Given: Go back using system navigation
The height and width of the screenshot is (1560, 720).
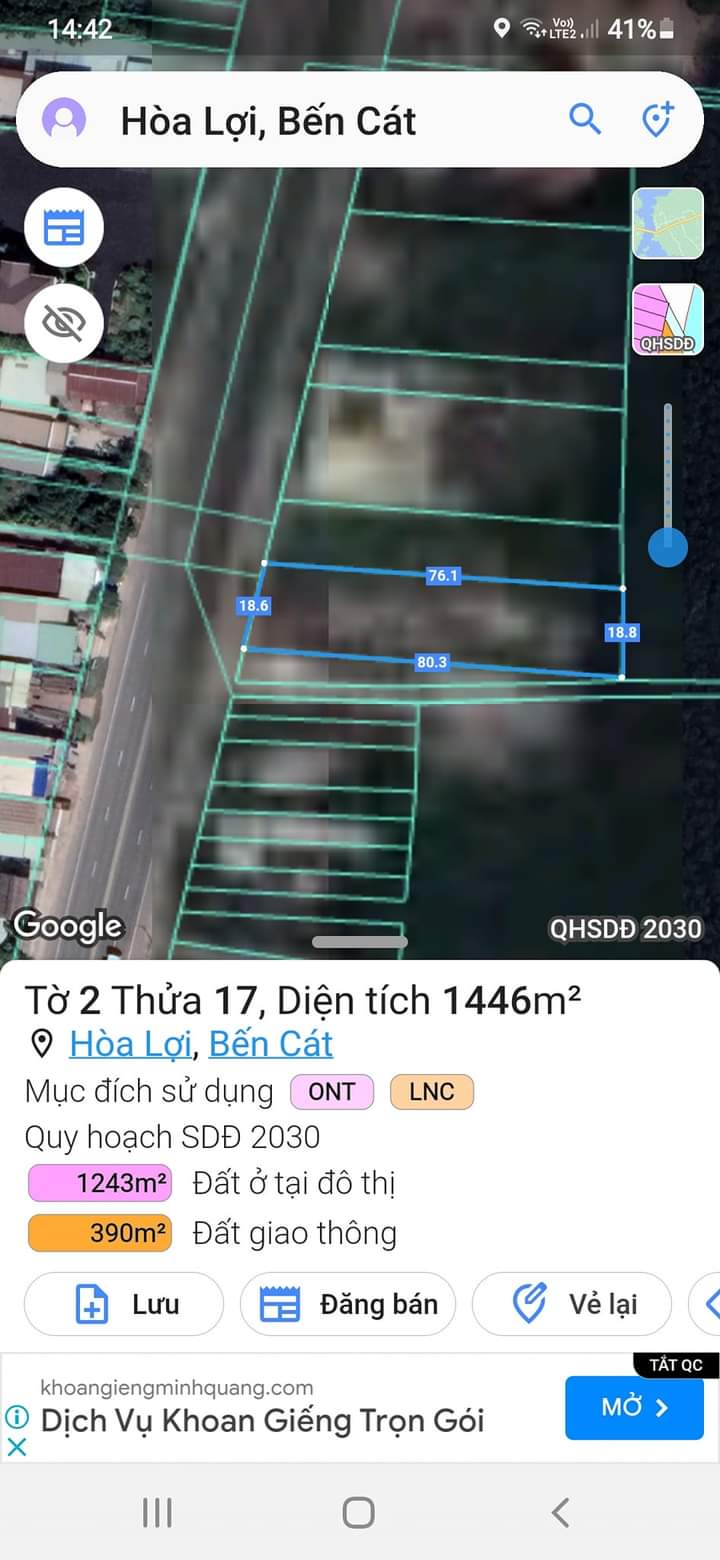Looking at the screenshot, I should pos(560,1512).
